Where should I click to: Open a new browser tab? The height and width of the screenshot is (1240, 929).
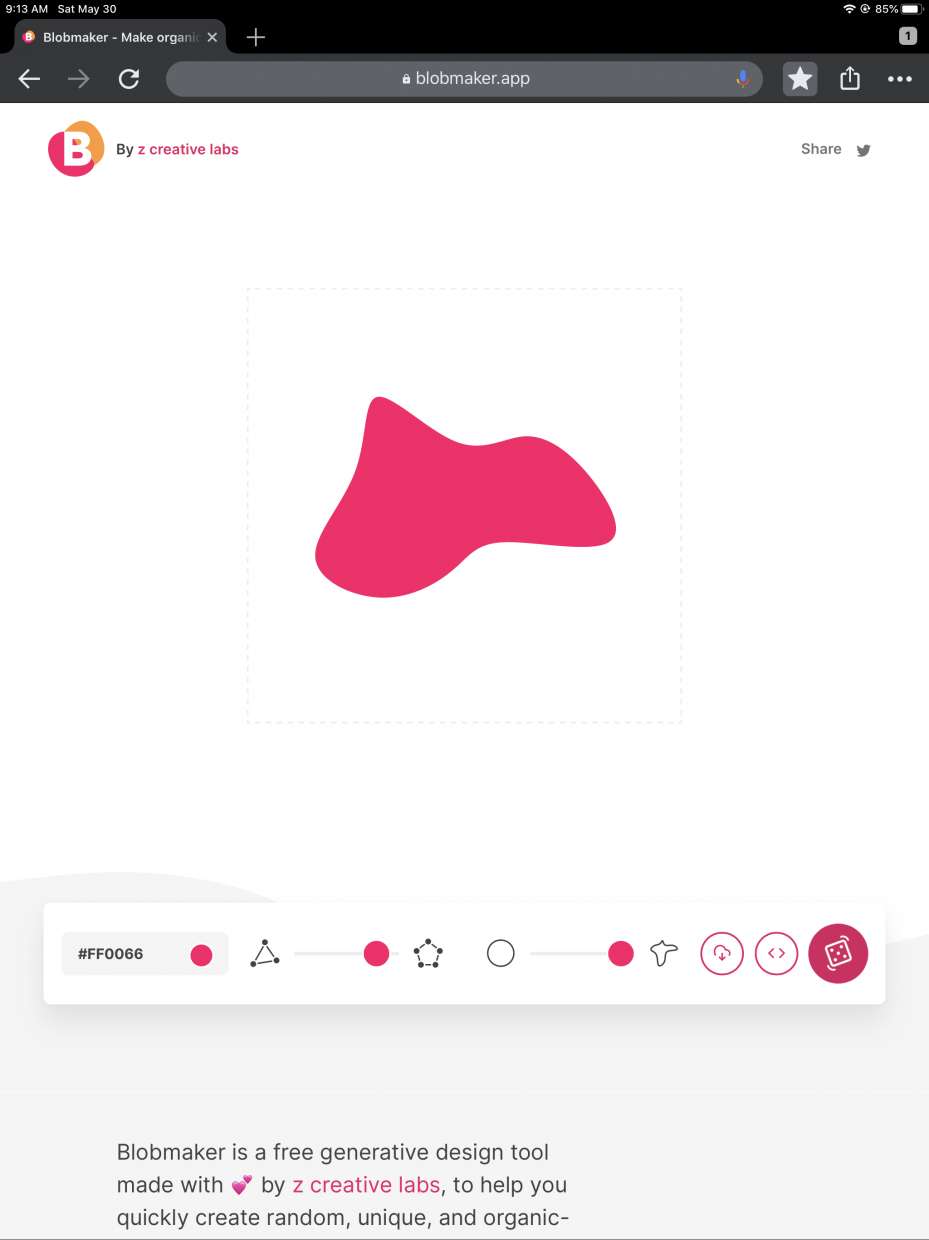(x=256, y=37)
